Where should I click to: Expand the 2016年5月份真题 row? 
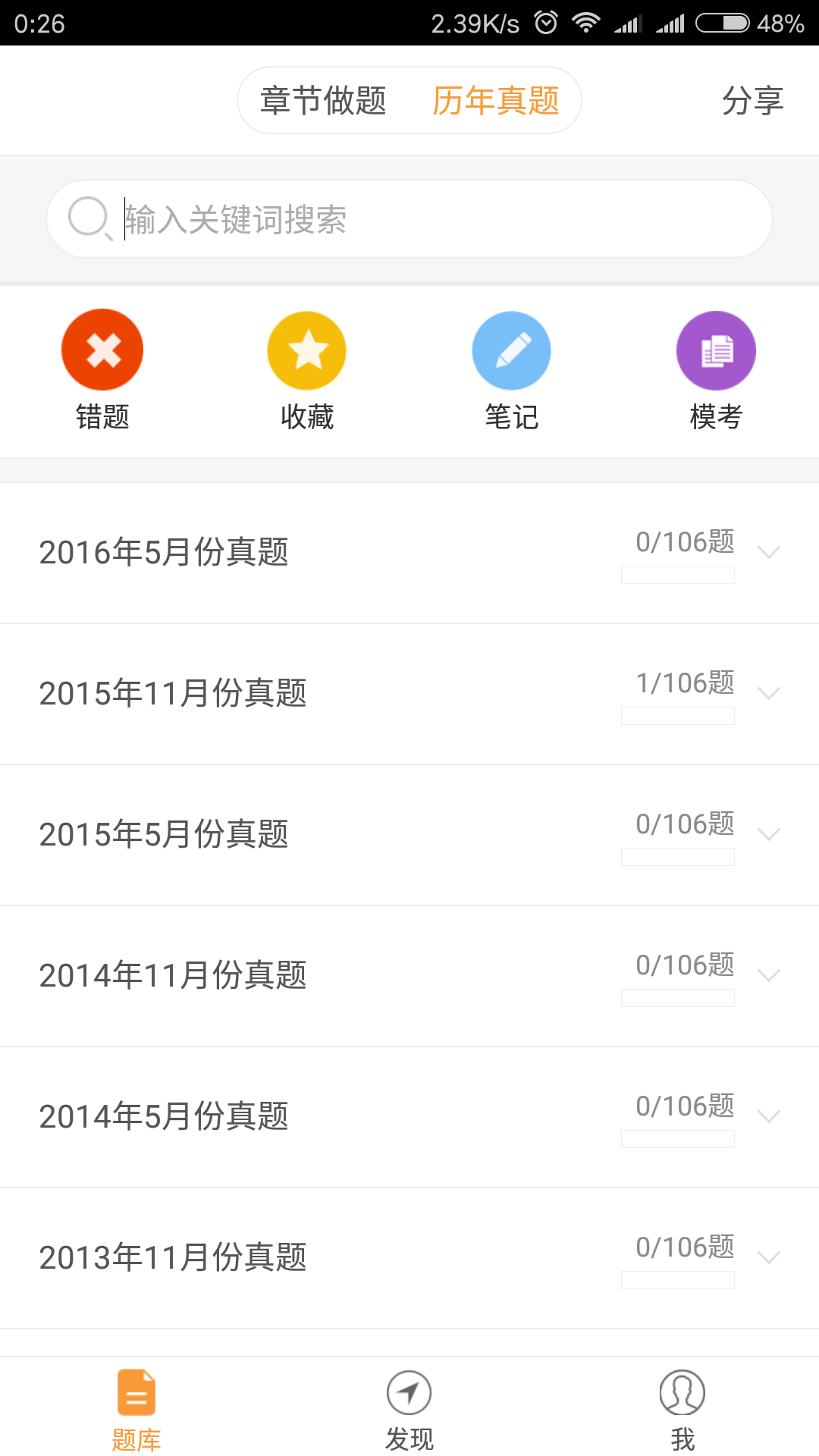click(409, 553)
